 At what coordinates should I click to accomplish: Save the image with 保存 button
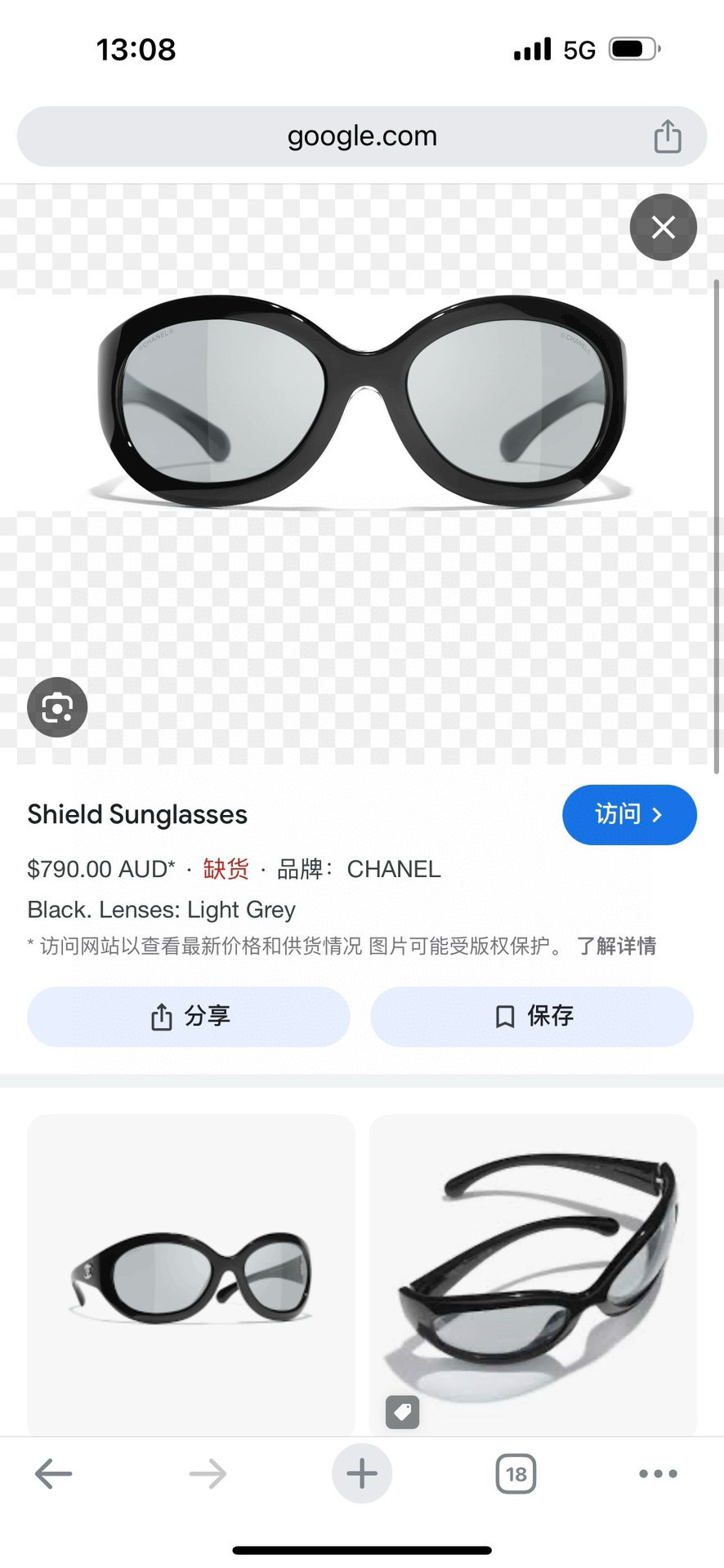pos(532,1016)
